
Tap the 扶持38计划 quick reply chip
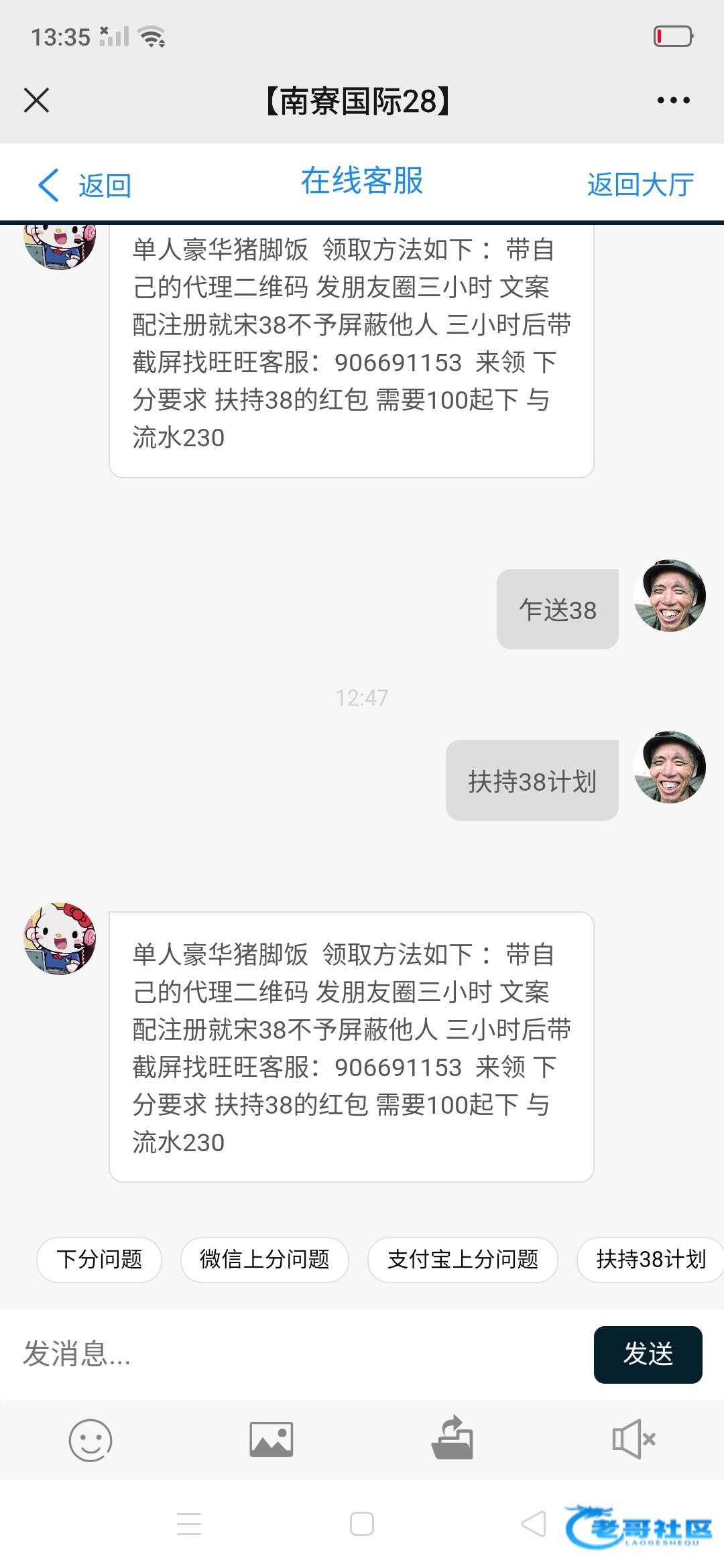click(650, 1260)
